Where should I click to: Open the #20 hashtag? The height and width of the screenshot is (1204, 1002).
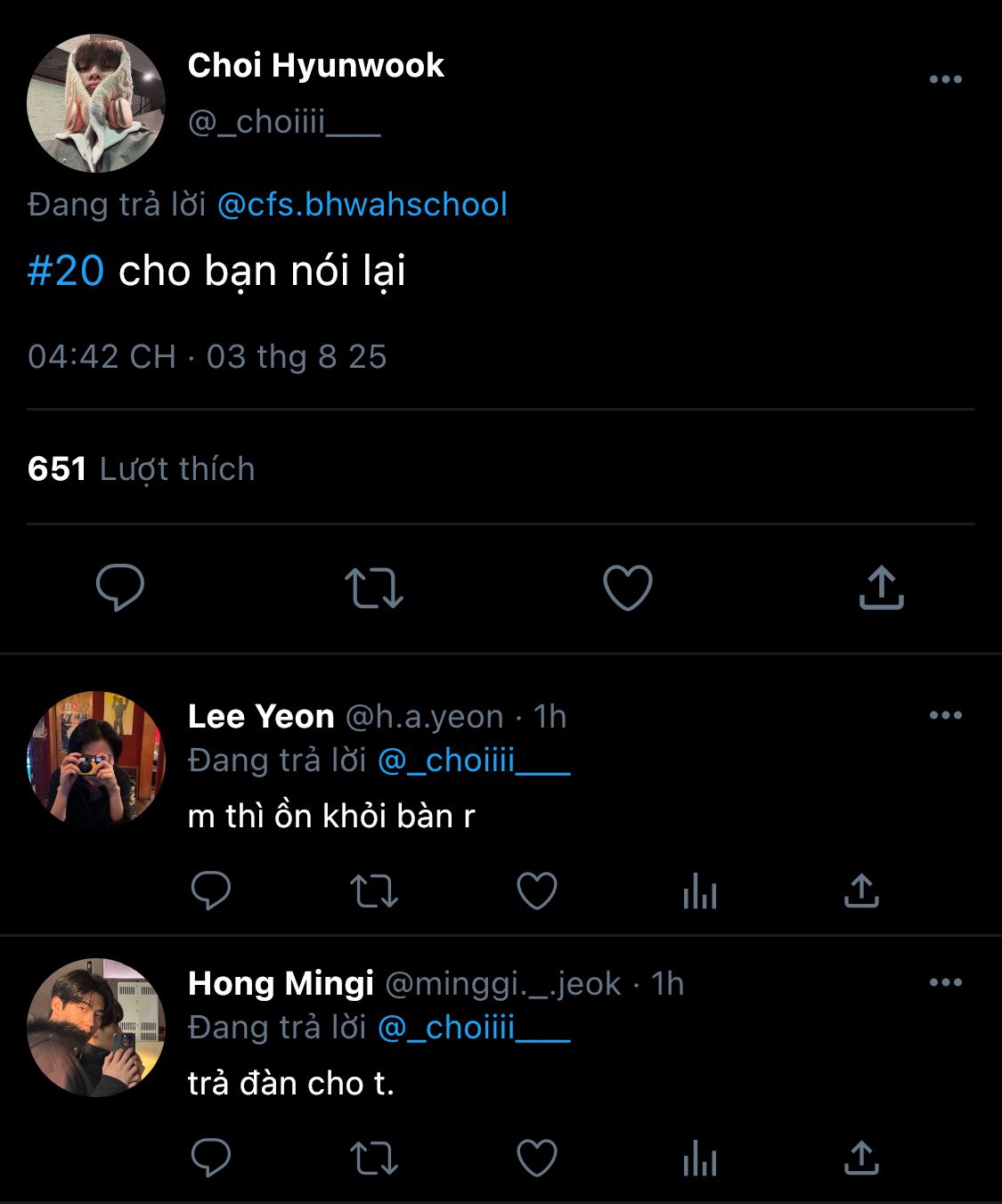[x=66, y=271]
